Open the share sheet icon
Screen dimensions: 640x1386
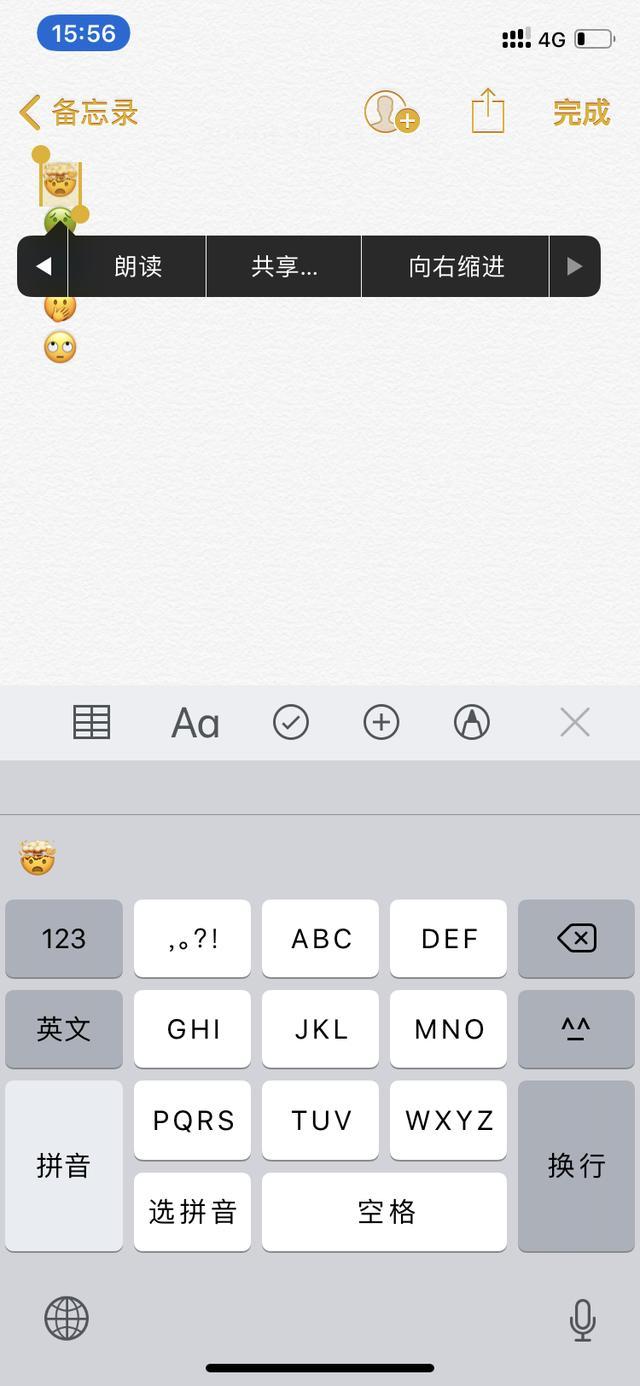pos(487,111)
